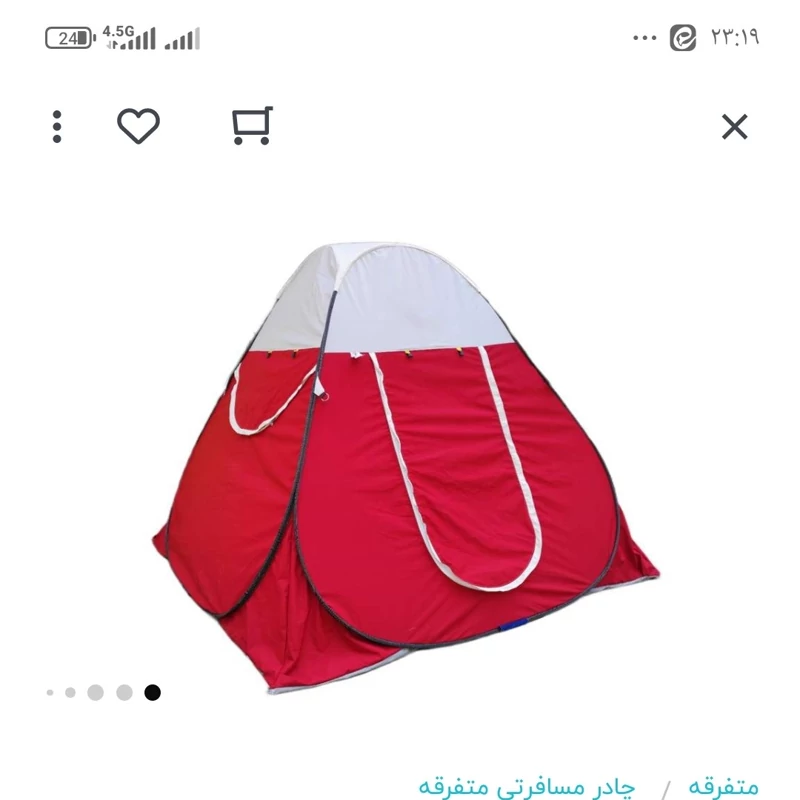Open the red tent product image
The width and height of the screenshot is (800, 800).
(x=400, y=460)
